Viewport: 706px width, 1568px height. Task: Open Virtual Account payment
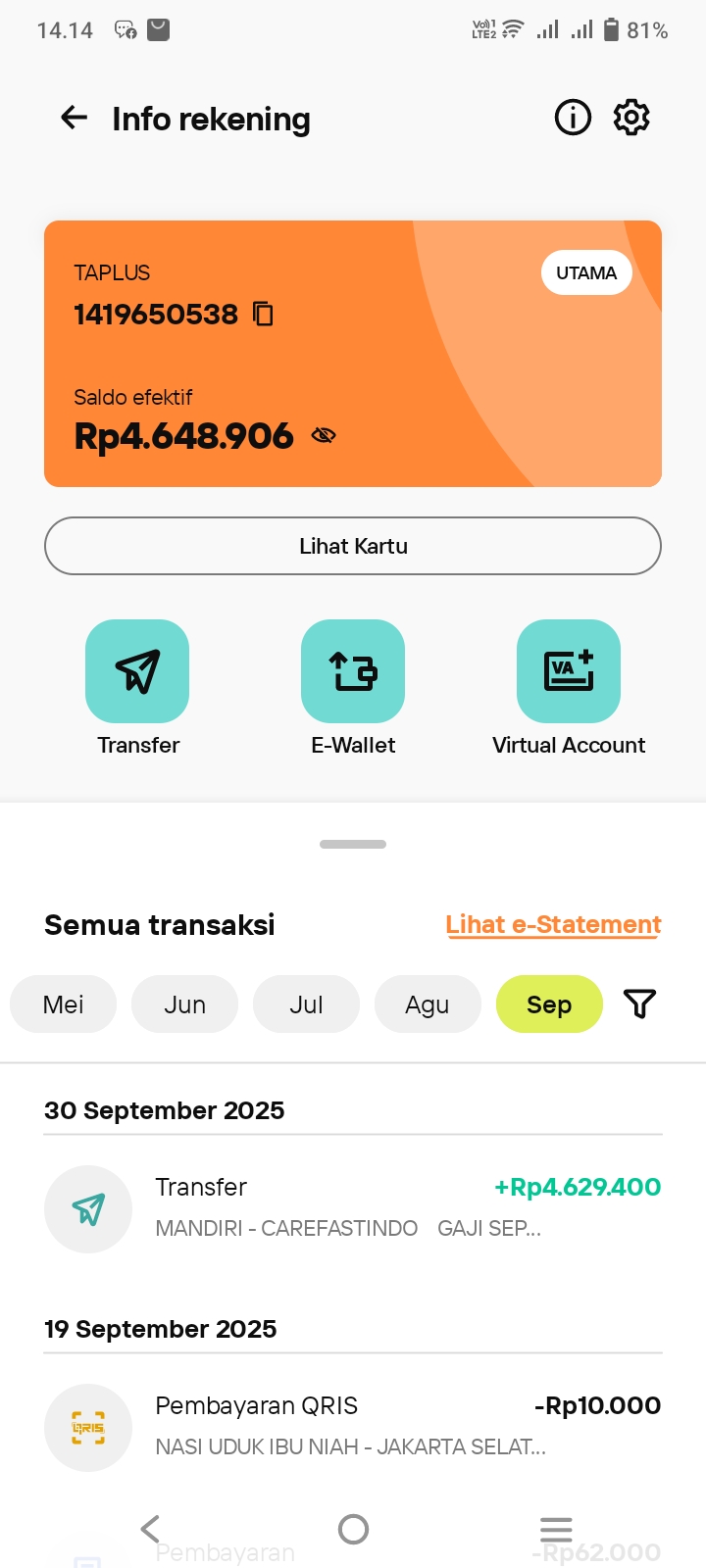click(569, 671)
